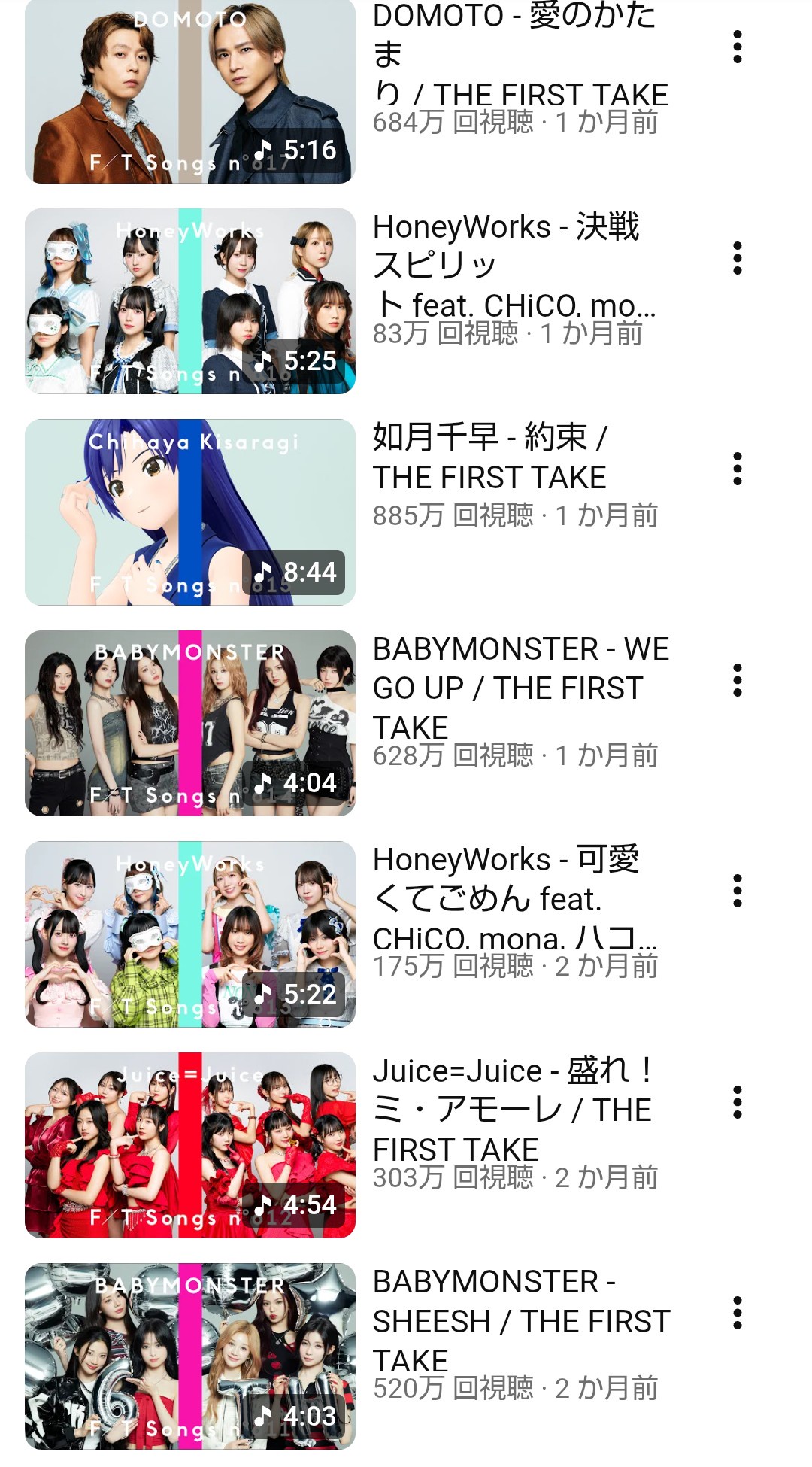Watch Juice=Juice 盛れ！ミ・アモーレ video

click(x=190, y=1145)
